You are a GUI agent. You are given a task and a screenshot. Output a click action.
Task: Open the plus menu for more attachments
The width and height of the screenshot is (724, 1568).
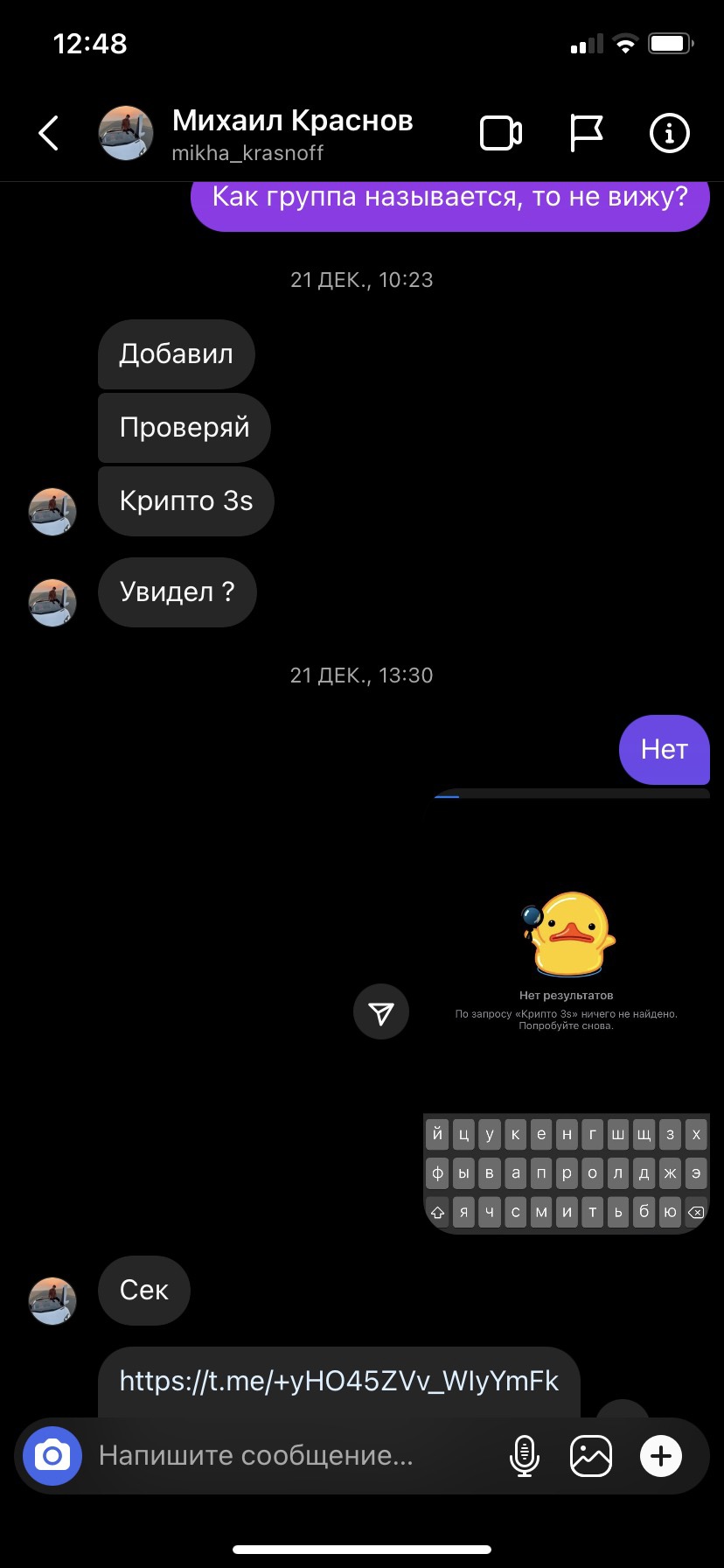661,1456
